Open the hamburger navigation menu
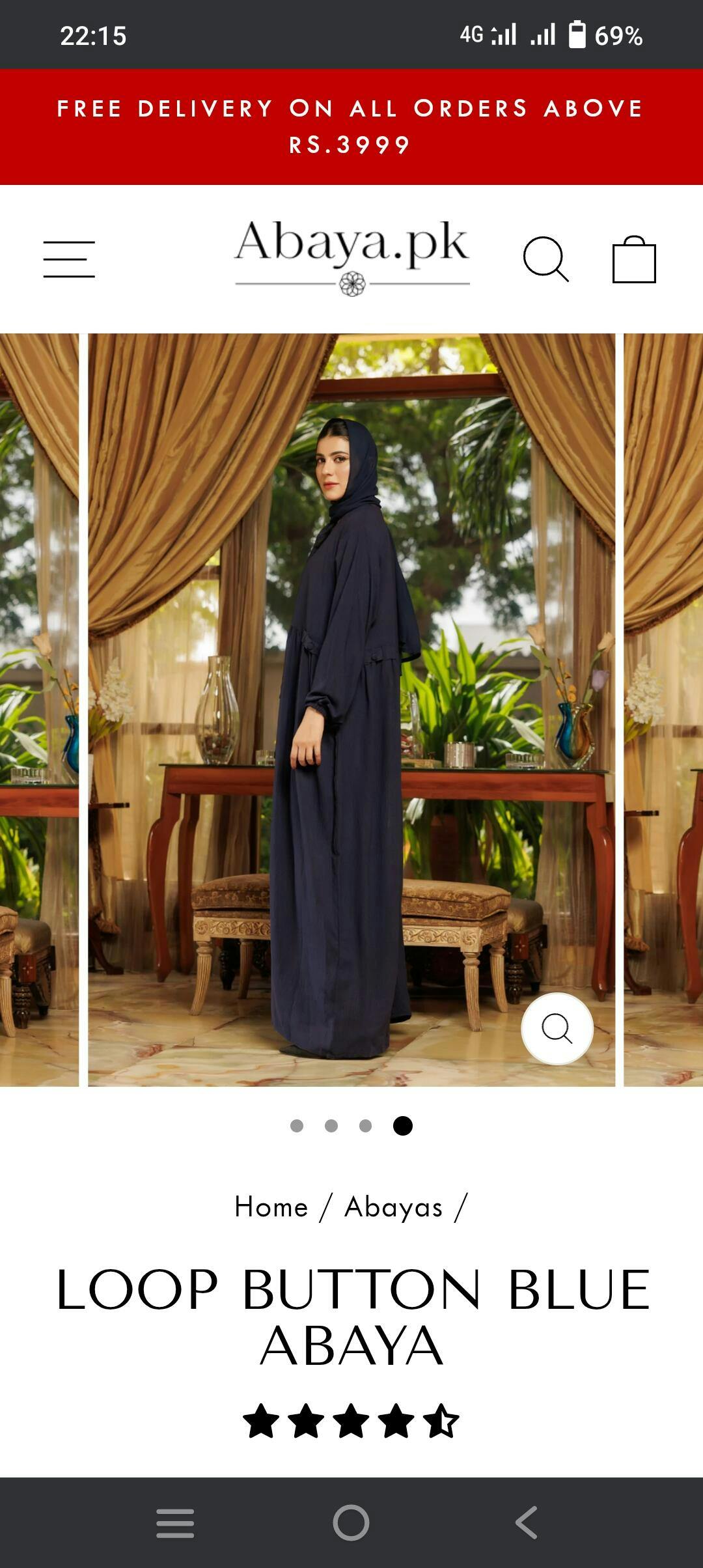The height and width of the screenshot is (1568, 703). [69, 259]
